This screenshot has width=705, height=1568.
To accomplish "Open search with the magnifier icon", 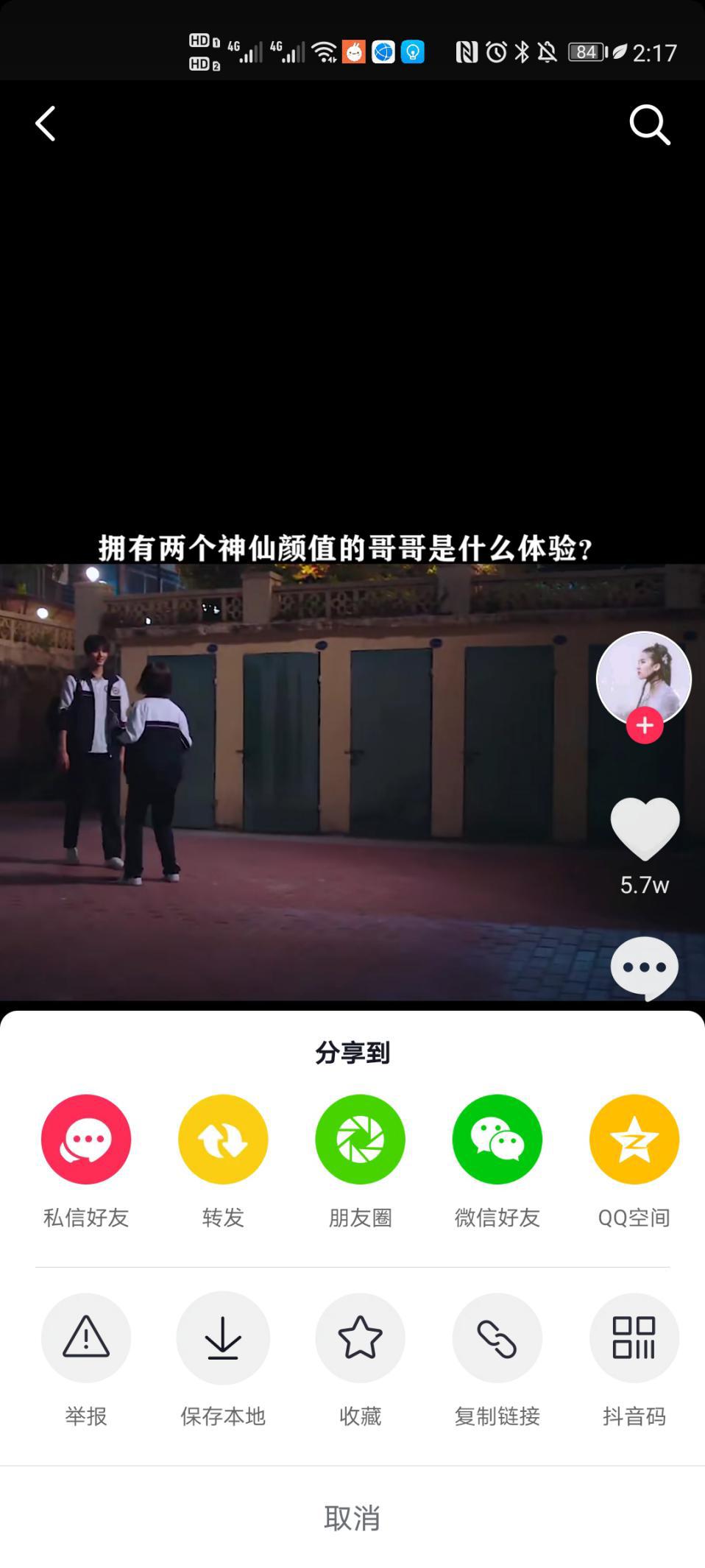I will tap(649, 124).
